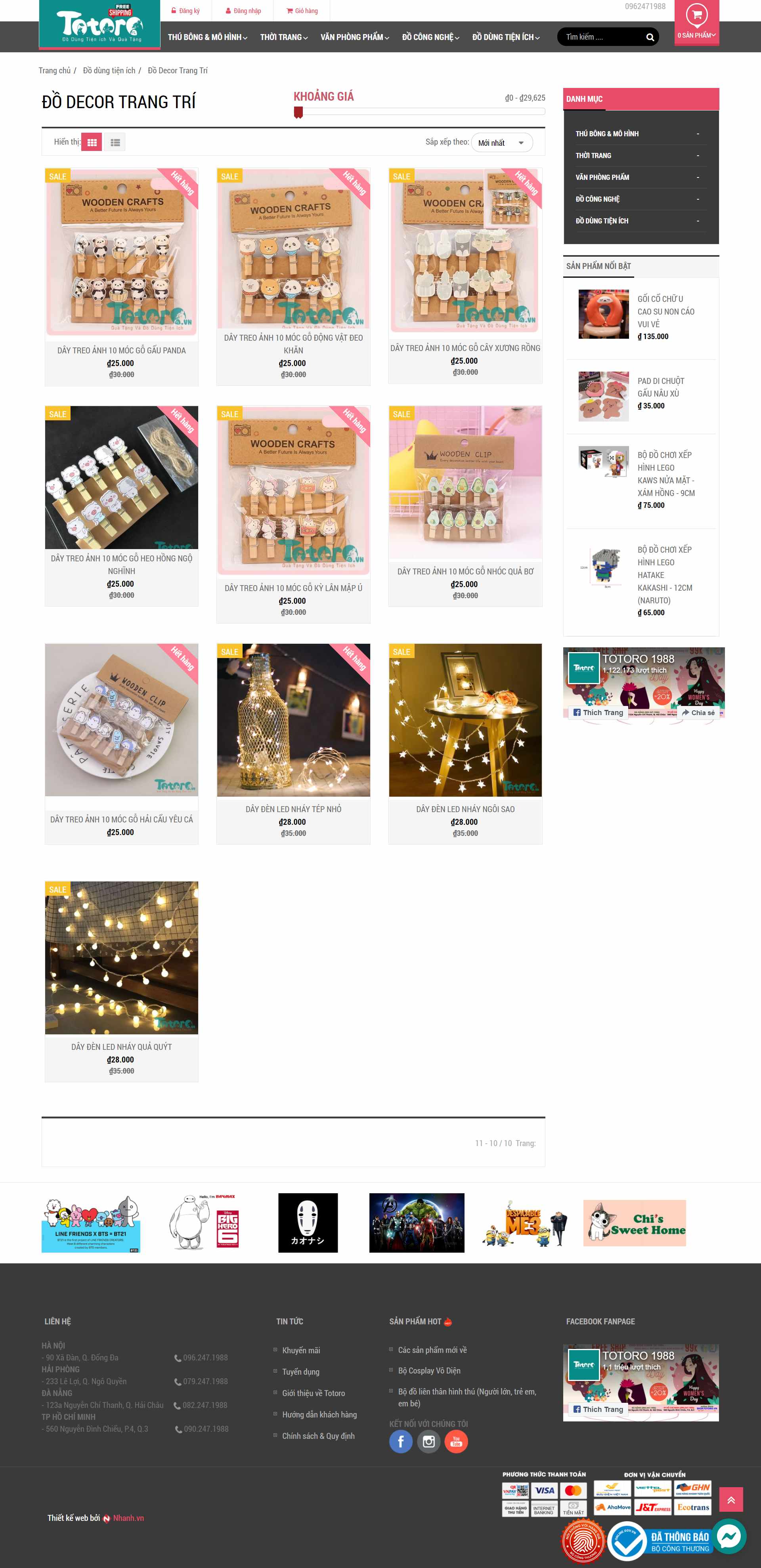This screenshot has height=1568, width=761.
Task: Select Văn phòng phẩm in Danh mục sidebar
Action: (602, 177)
